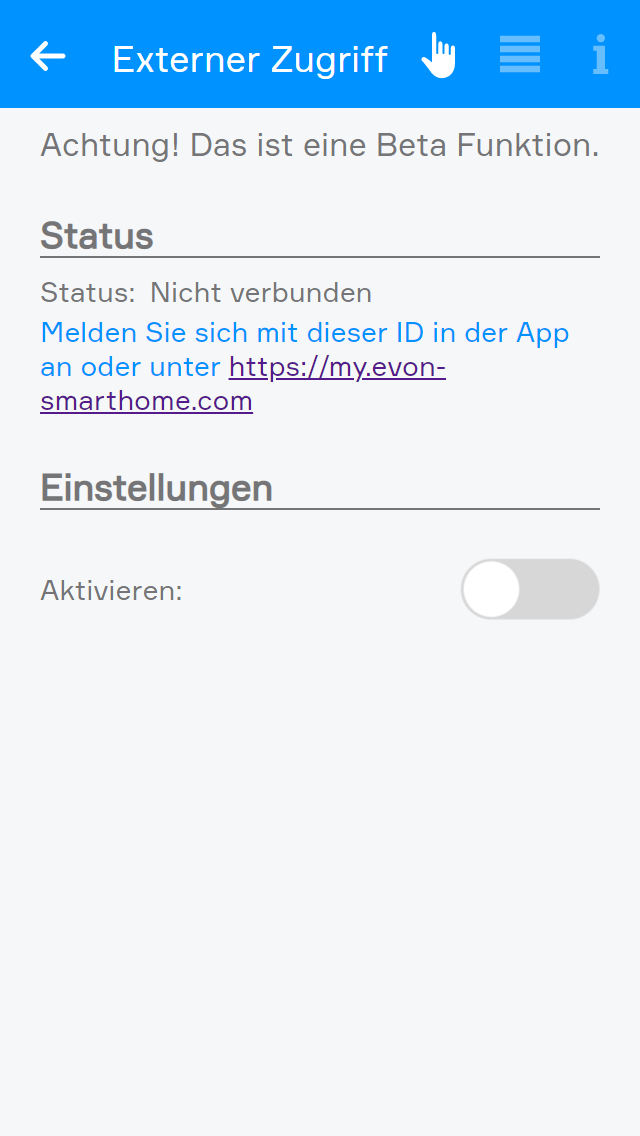Go back using the arrow
This screenshot has height=1136, width=640.
point(48,56)
